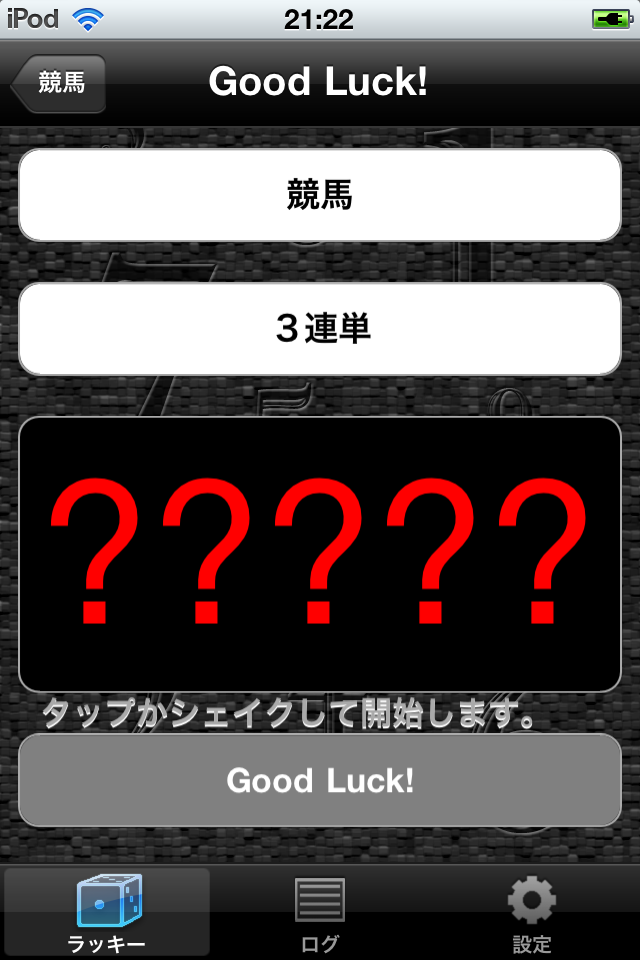The width and height of the screenshot is (640, 960).
Task: Select the 3連単 bet type button
Action: click(320, 329)
